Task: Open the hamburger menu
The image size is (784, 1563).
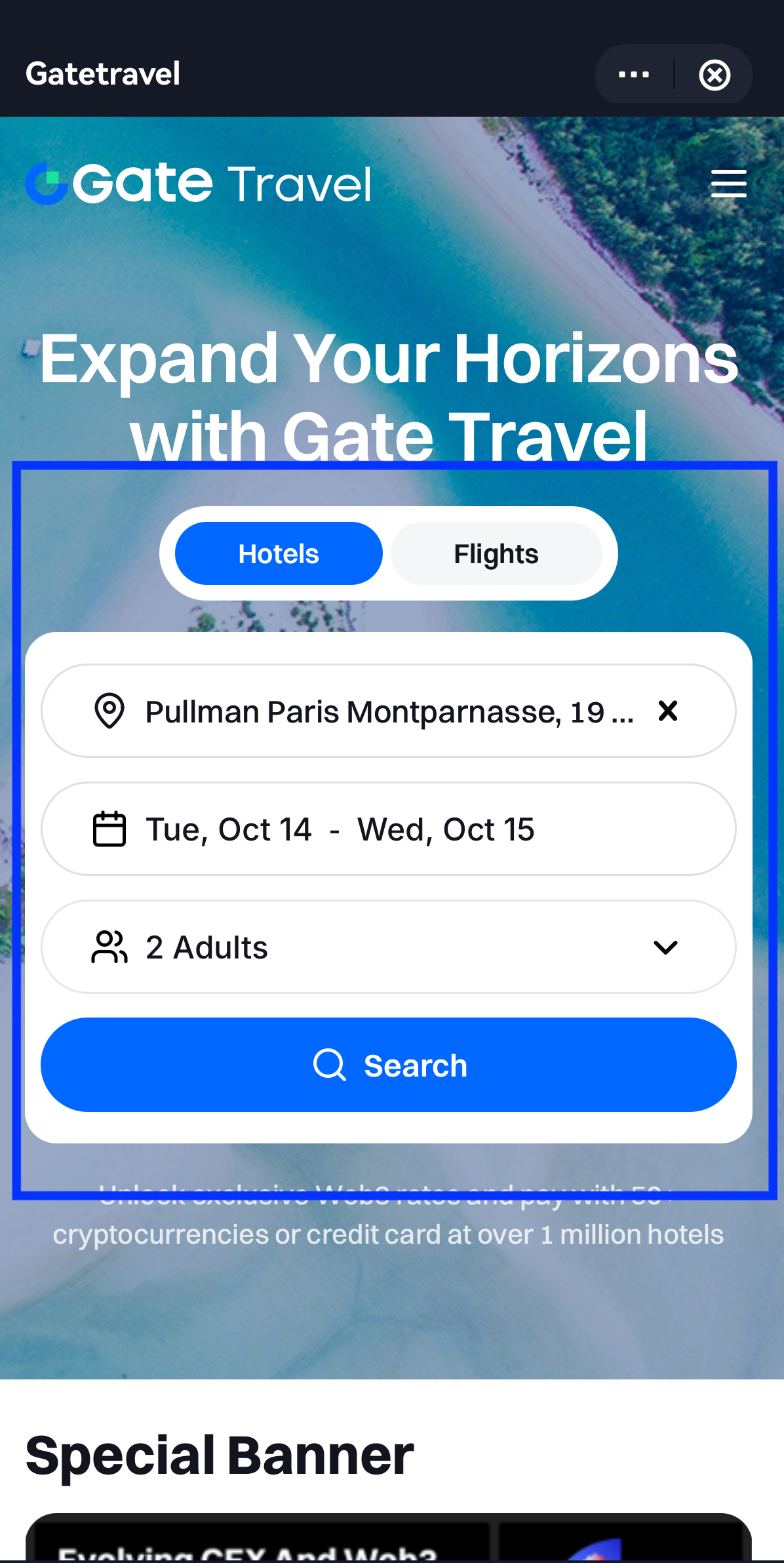Action: (728, 184)
